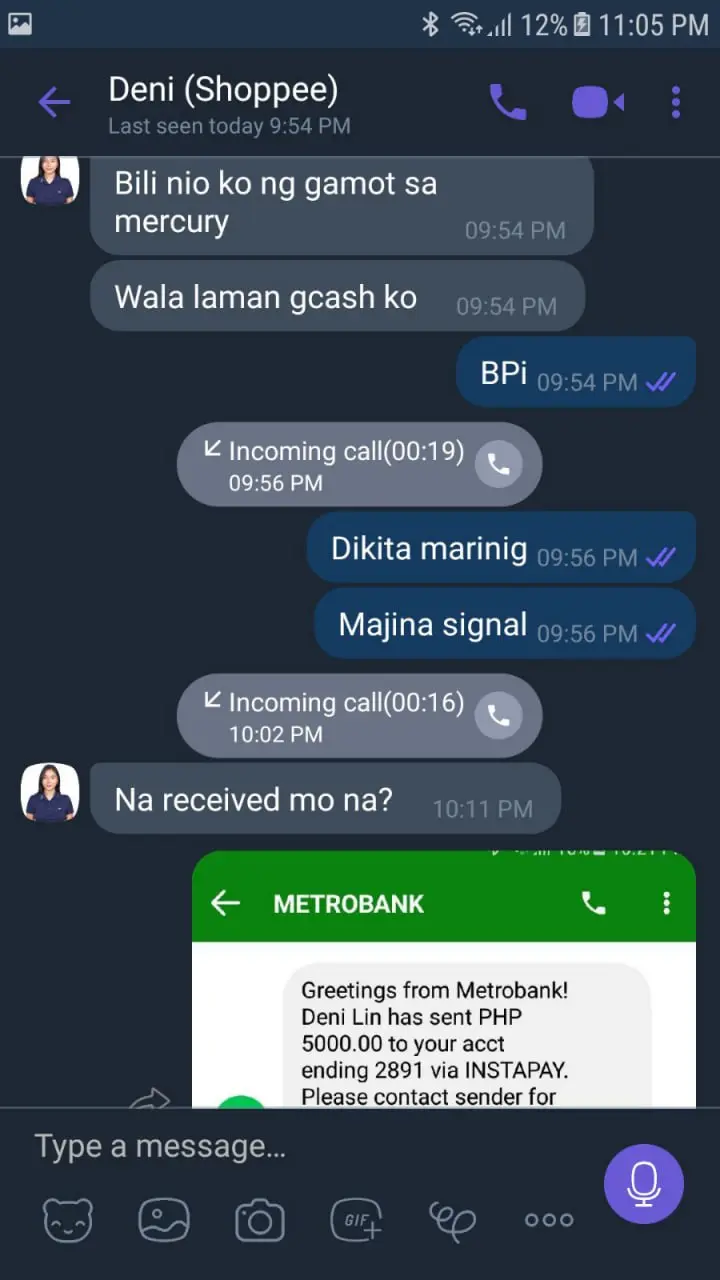Start a voice call with Deni

pos(508,102)
